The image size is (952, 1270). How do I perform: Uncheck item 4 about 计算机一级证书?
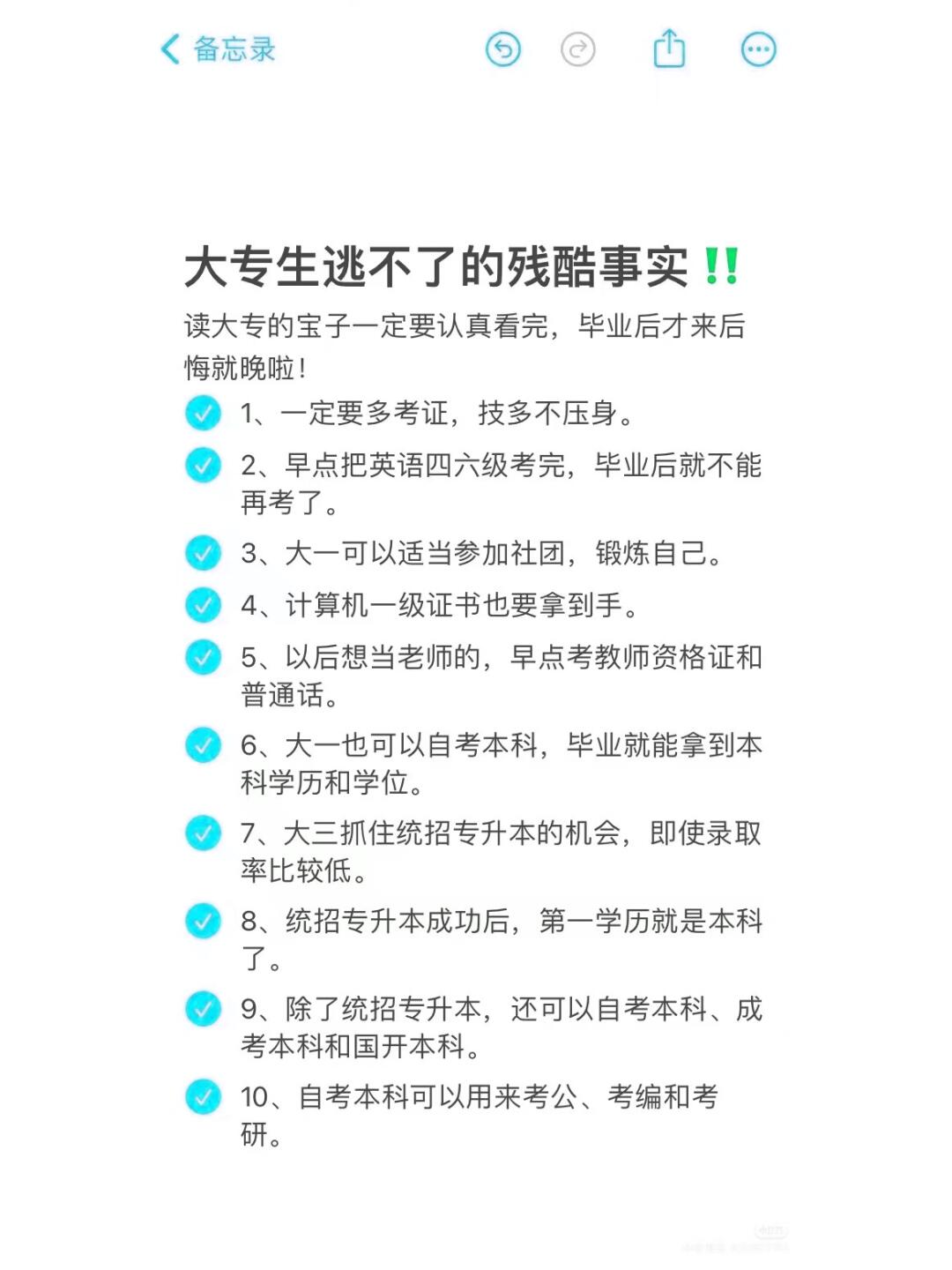click(x=203, y=606)
